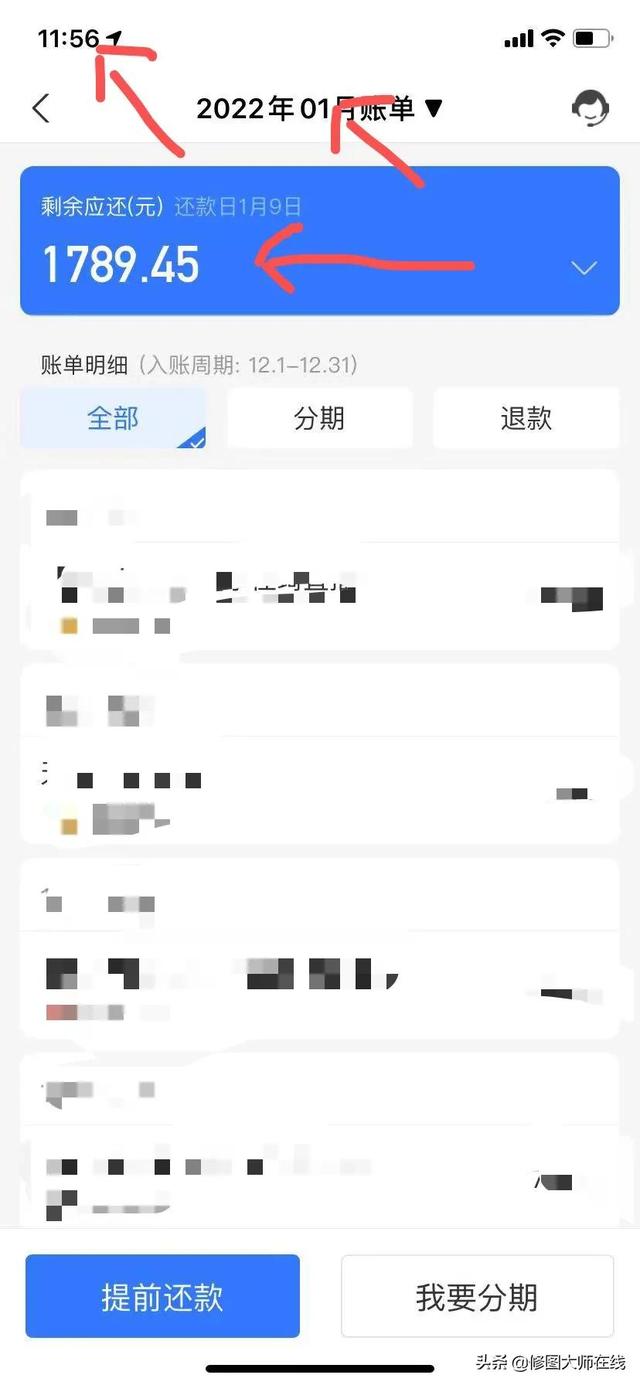
Task: Expand the 剩余应还 card chevron
Action: pos(583,268)
